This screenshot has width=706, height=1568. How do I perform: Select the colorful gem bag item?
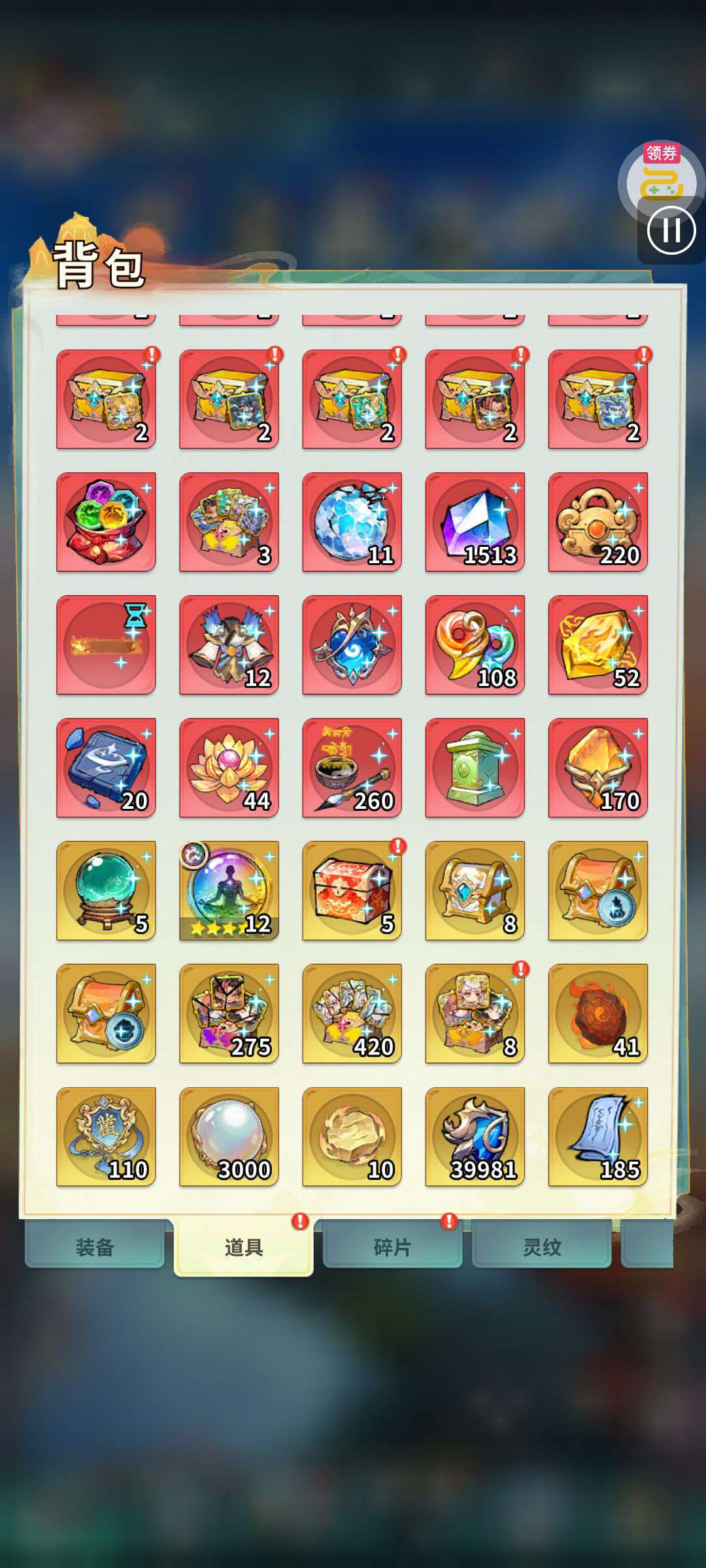(x=107, y=522)
